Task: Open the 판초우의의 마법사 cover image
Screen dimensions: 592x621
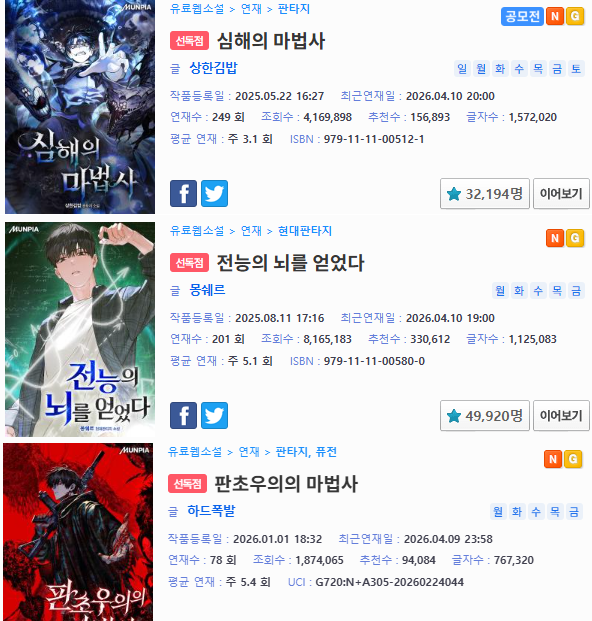Action: [x=78, y=532]
